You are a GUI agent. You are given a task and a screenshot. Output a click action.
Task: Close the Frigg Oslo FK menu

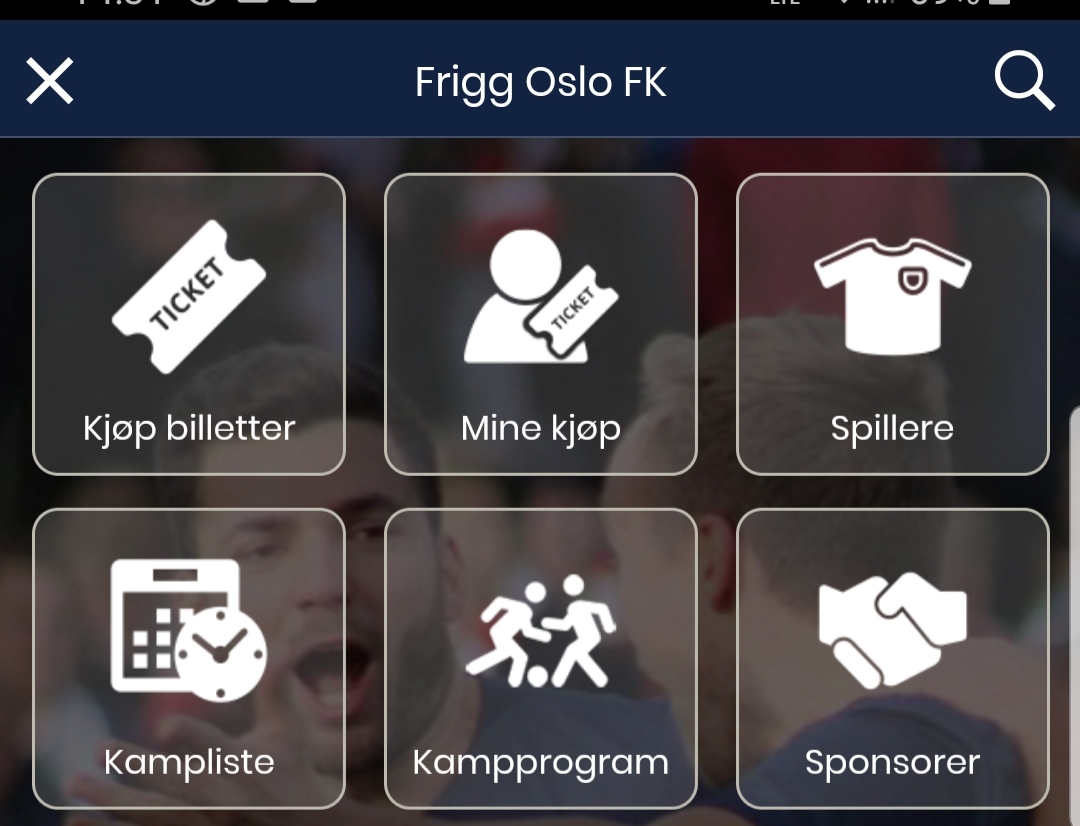coord(50,81)
